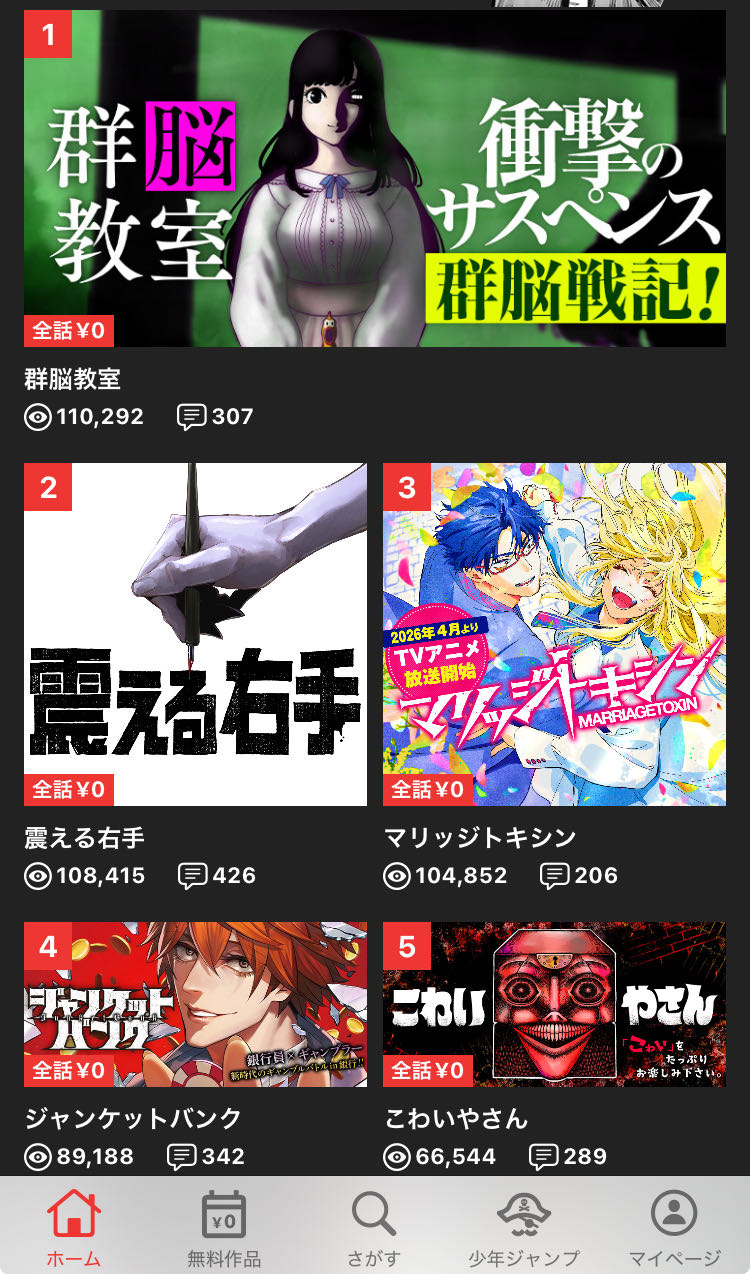
Task: Open the マイページ tab
Action: pos(674,1228)
